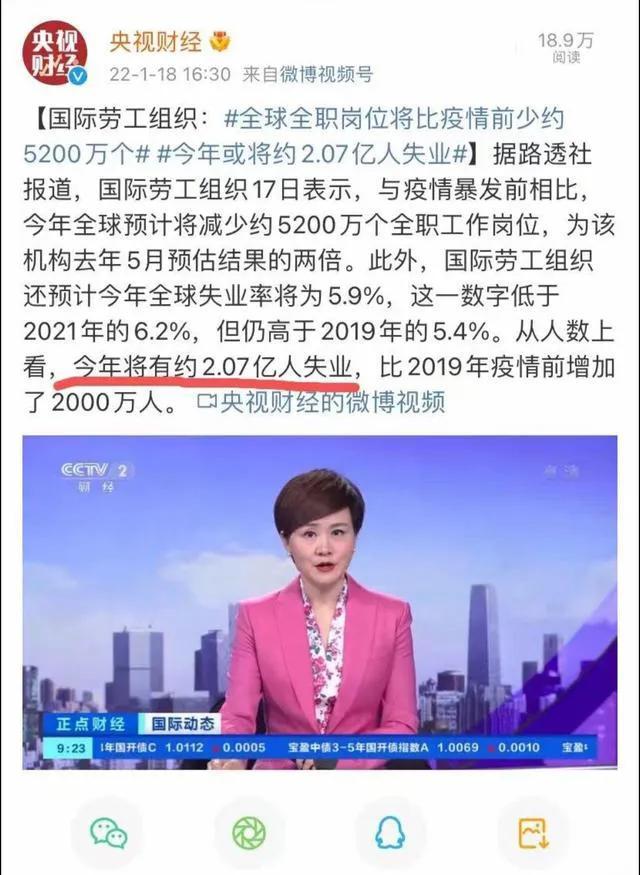Share the post to QQ

pos(390,832)
